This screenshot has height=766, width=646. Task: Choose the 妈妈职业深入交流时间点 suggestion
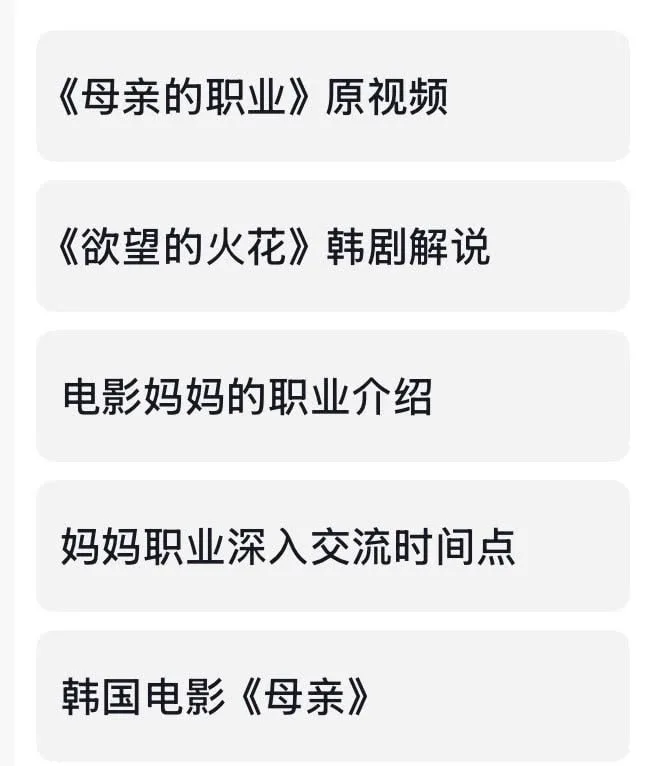pos(333,546)
